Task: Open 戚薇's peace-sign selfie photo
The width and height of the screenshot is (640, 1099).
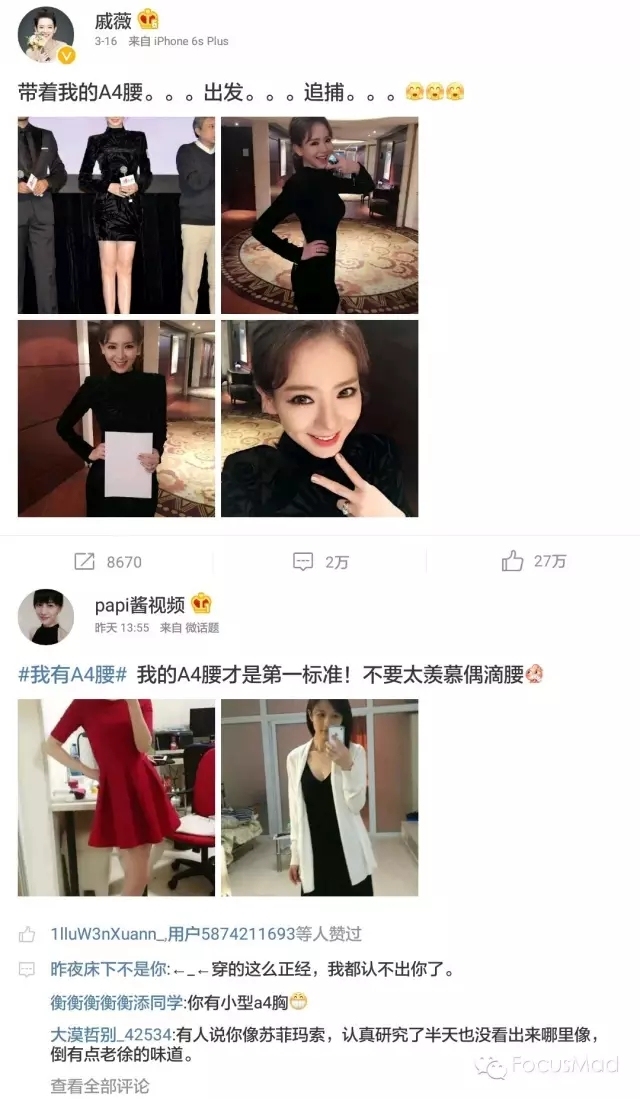Action: click(x=319, y=418)
